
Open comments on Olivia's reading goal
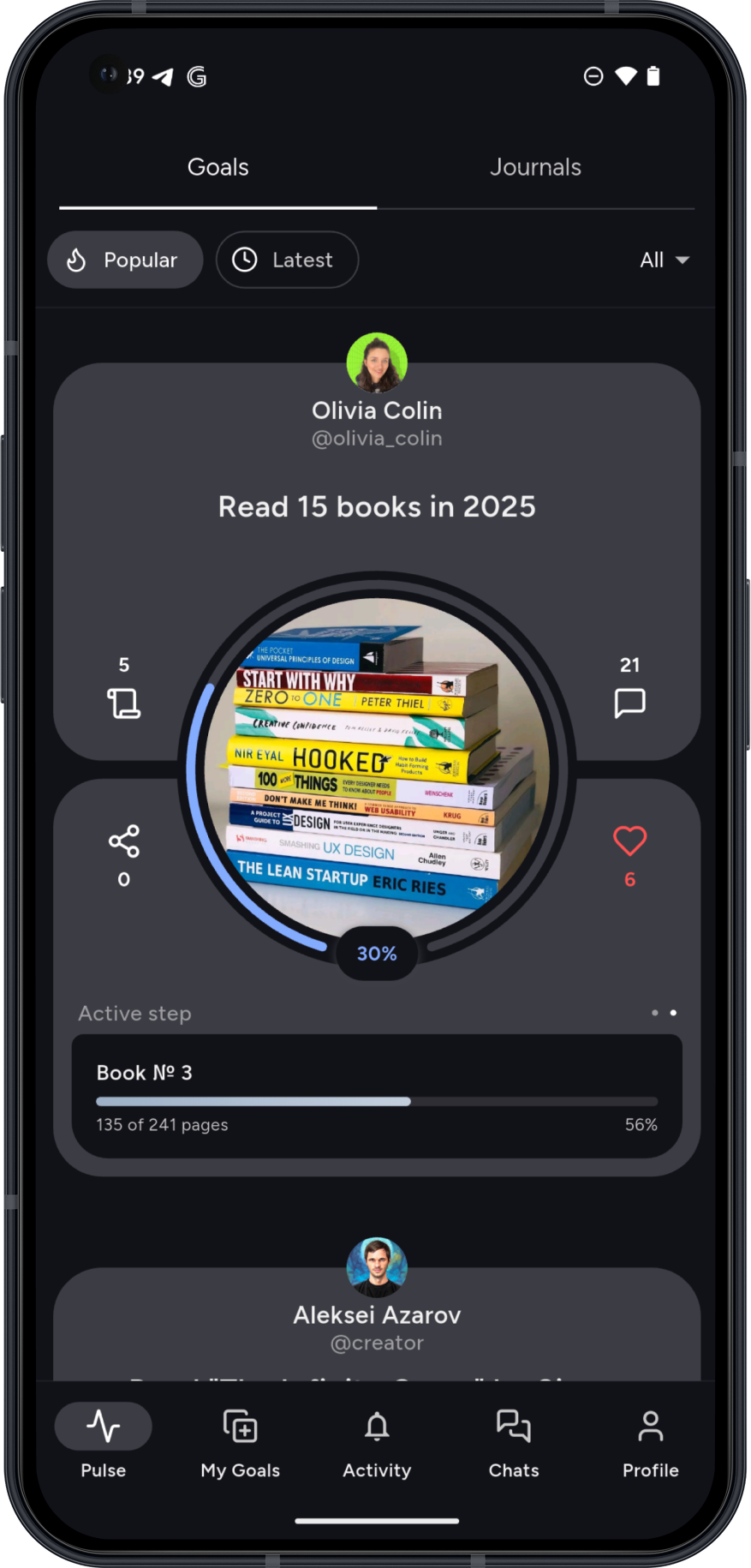pyautogui.click(x=629, y=703)
